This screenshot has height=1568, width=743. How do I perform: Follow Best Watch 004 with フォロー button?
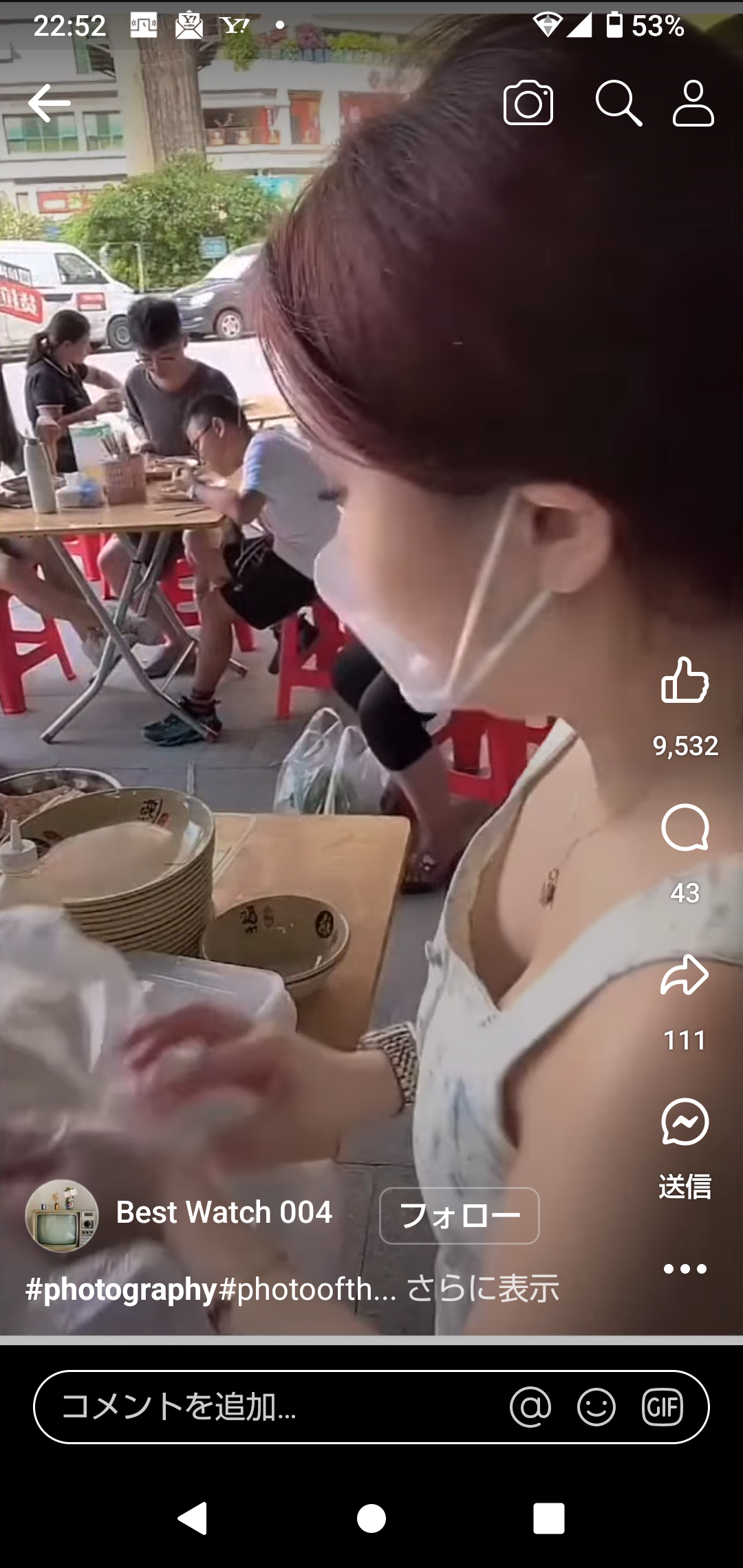pyautogui.click(x=459, y=1216)
